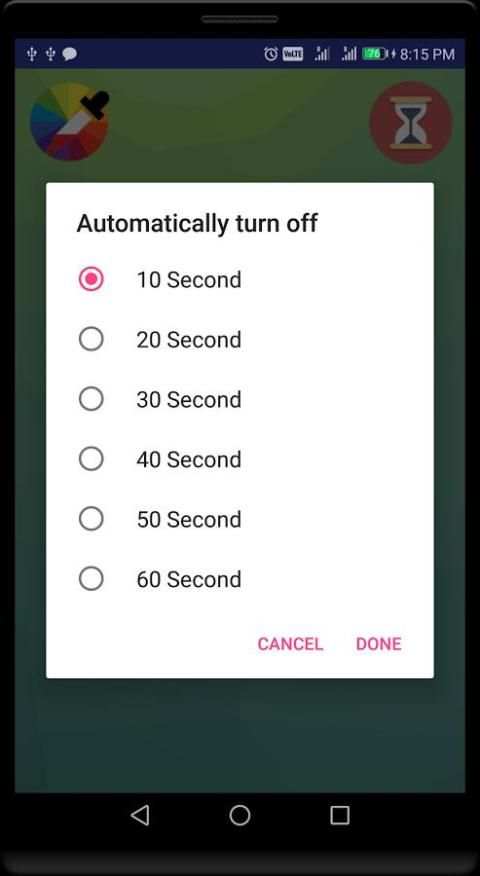Select the 10 Second option
The width and height of the screenshot is (480, 876).
coord(240,279)
